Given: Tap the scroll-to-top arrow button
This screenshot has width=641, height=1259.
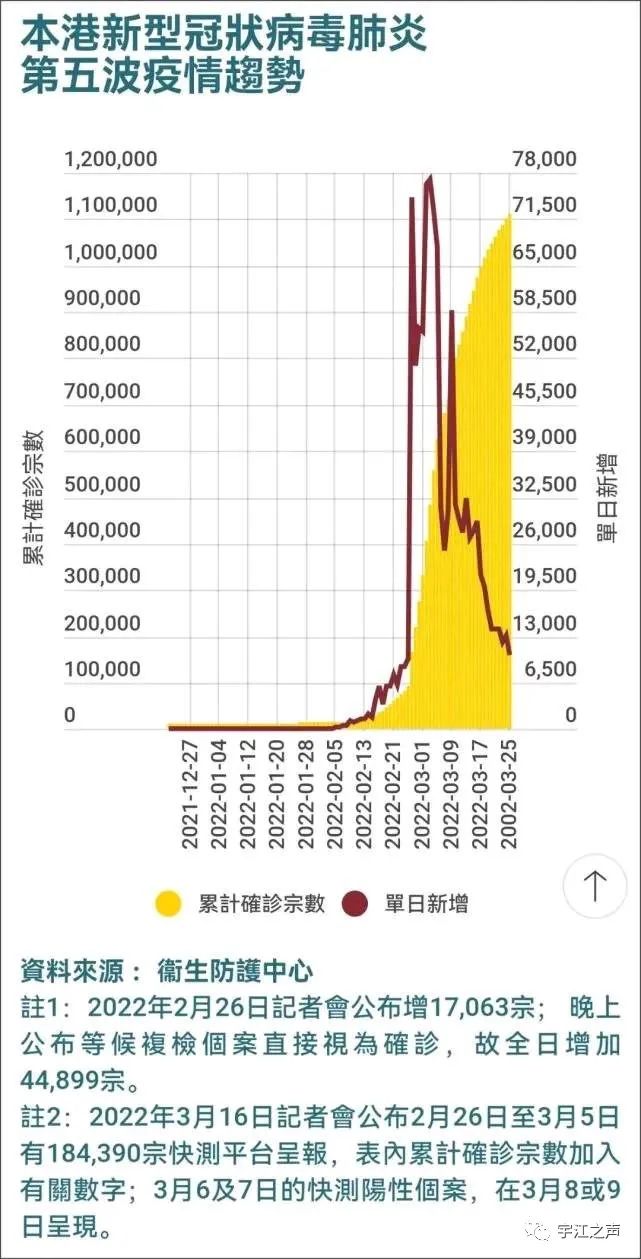Looking at the screenshot, I should (x=595, y=886).
